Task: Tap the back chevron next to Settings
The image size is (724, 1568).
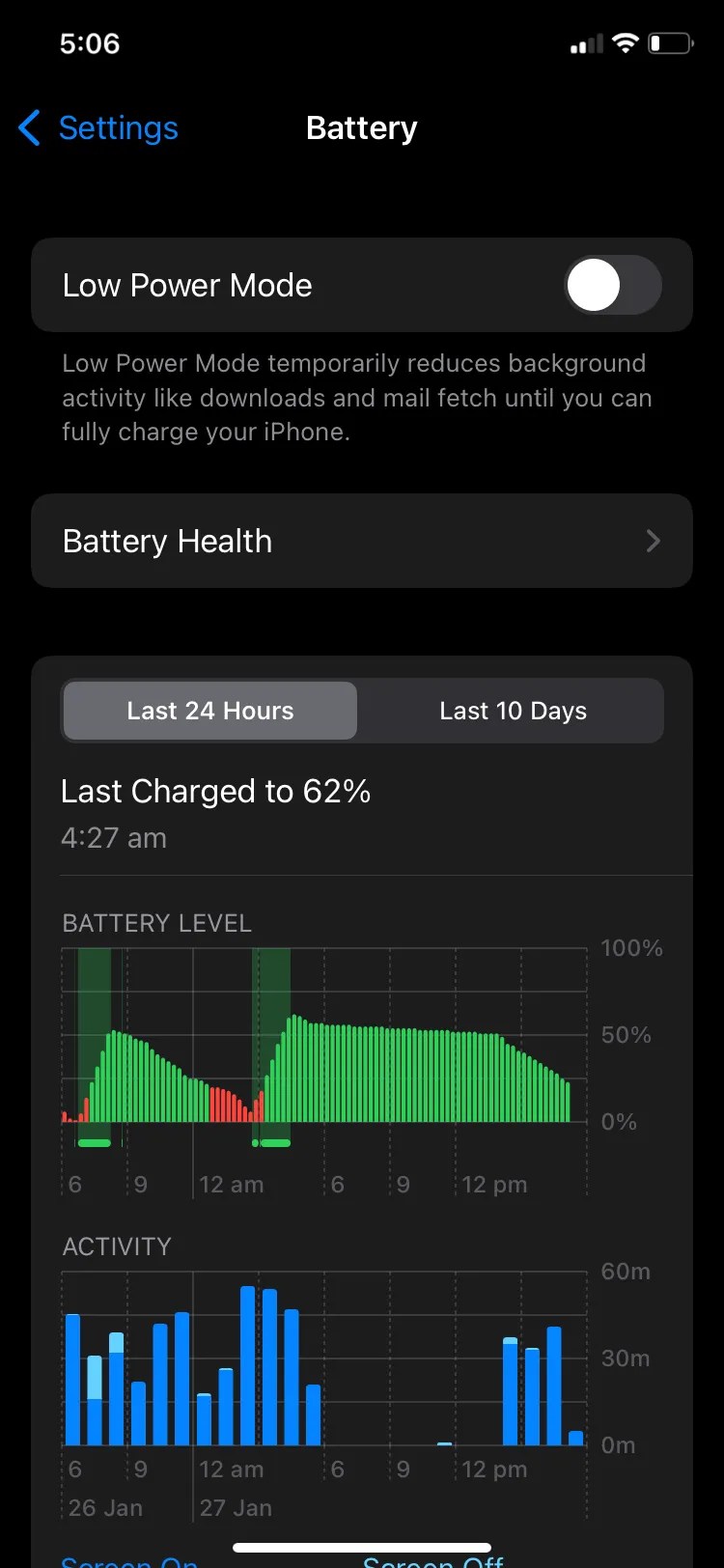Action: click(x=28, y=127)
